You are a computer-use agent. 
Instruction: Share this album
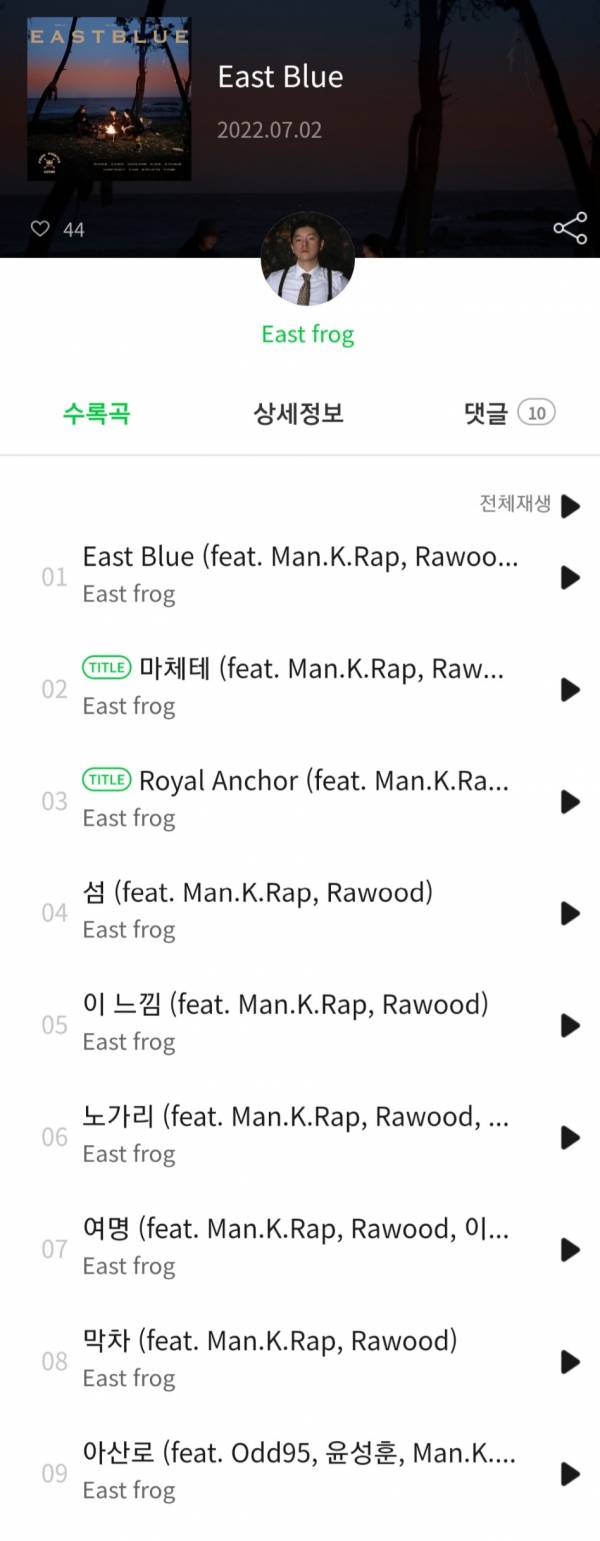coord(570,228)
